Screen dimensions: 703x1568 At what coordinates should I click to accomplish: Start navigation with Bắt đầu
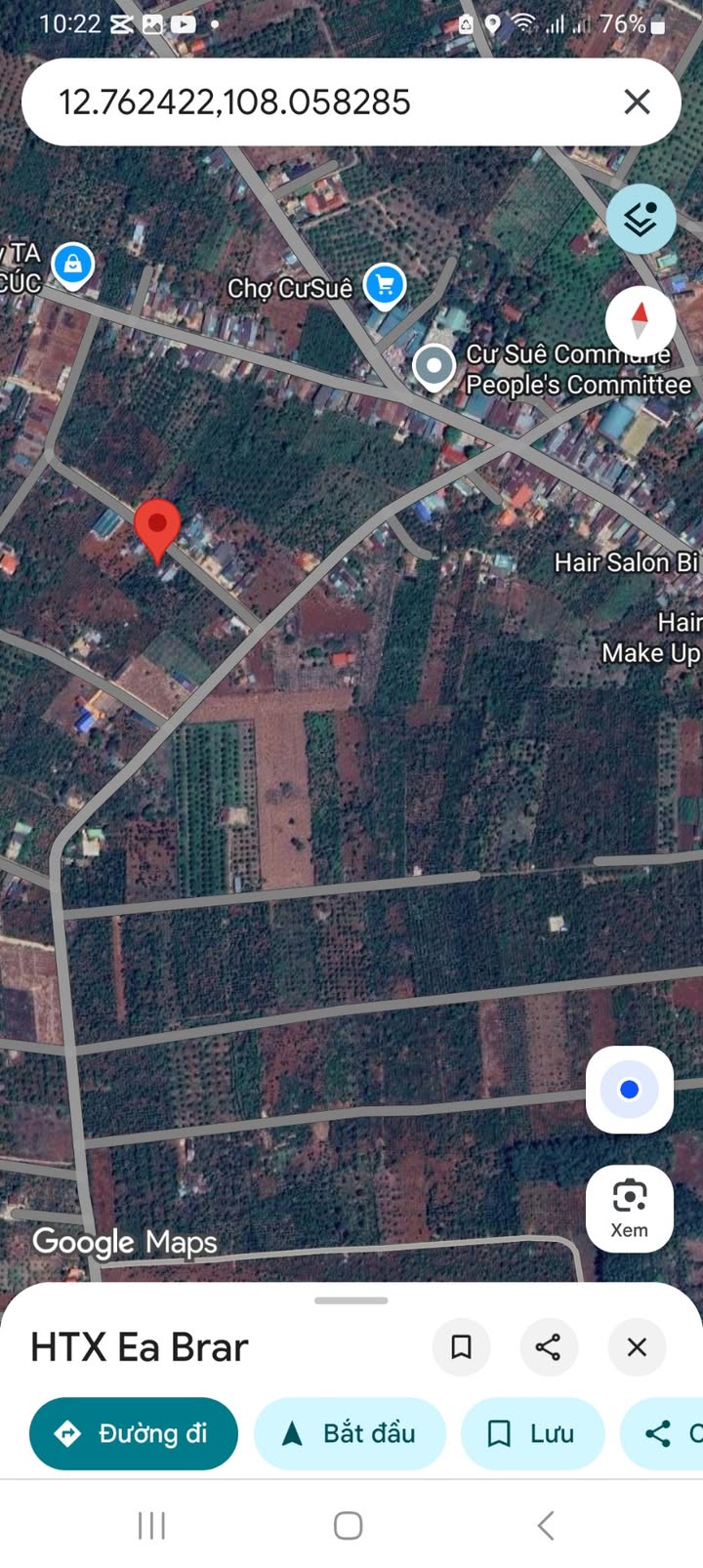pyautogui.click(x=350, y=1433)
